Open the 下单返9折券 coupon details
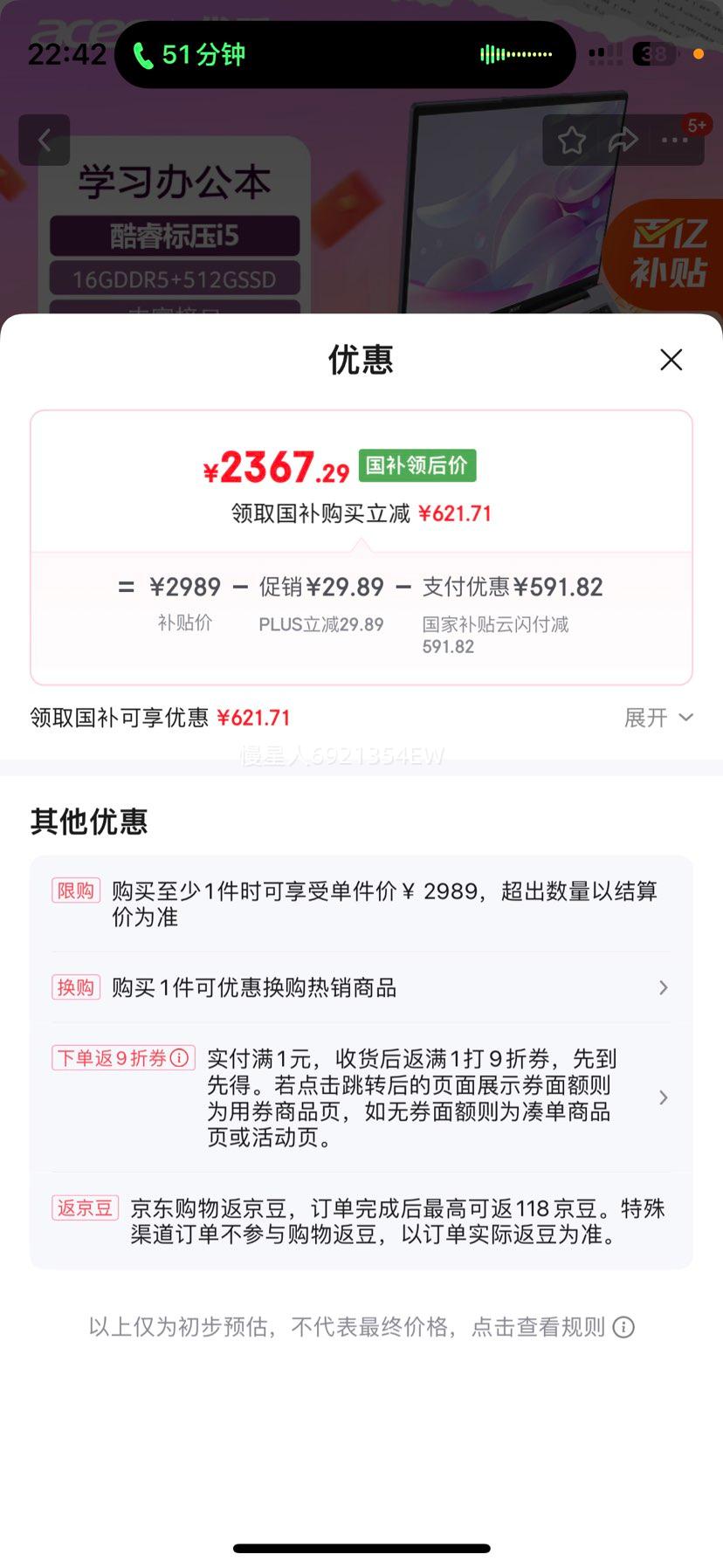This screenshot has width=723, height=1568. click(410, 1097)
